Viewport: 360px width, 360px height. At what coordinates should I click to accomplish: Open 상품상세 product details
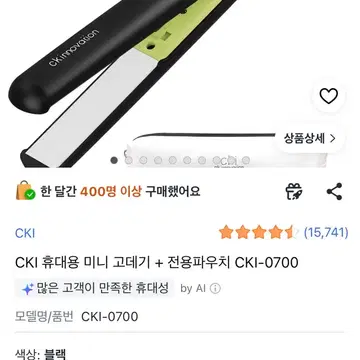(310, 138)
